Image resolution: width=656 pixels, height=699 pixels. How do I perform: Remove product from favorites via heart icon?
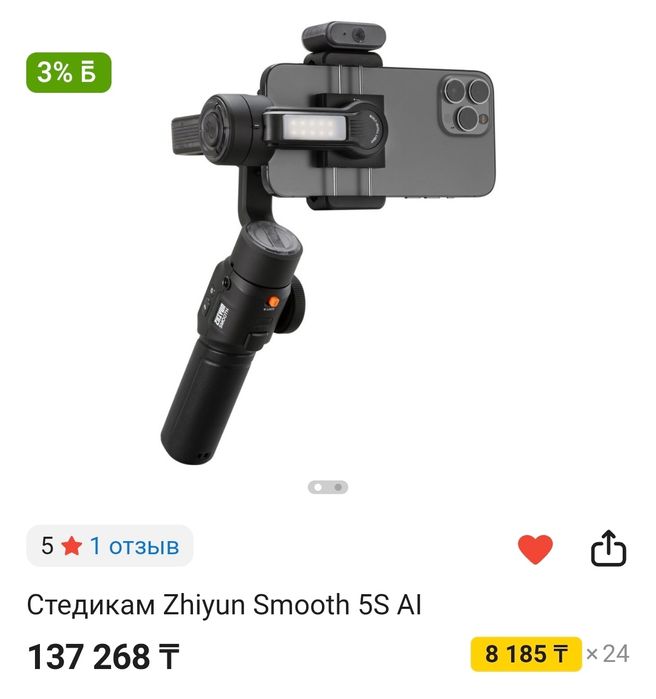535,548
